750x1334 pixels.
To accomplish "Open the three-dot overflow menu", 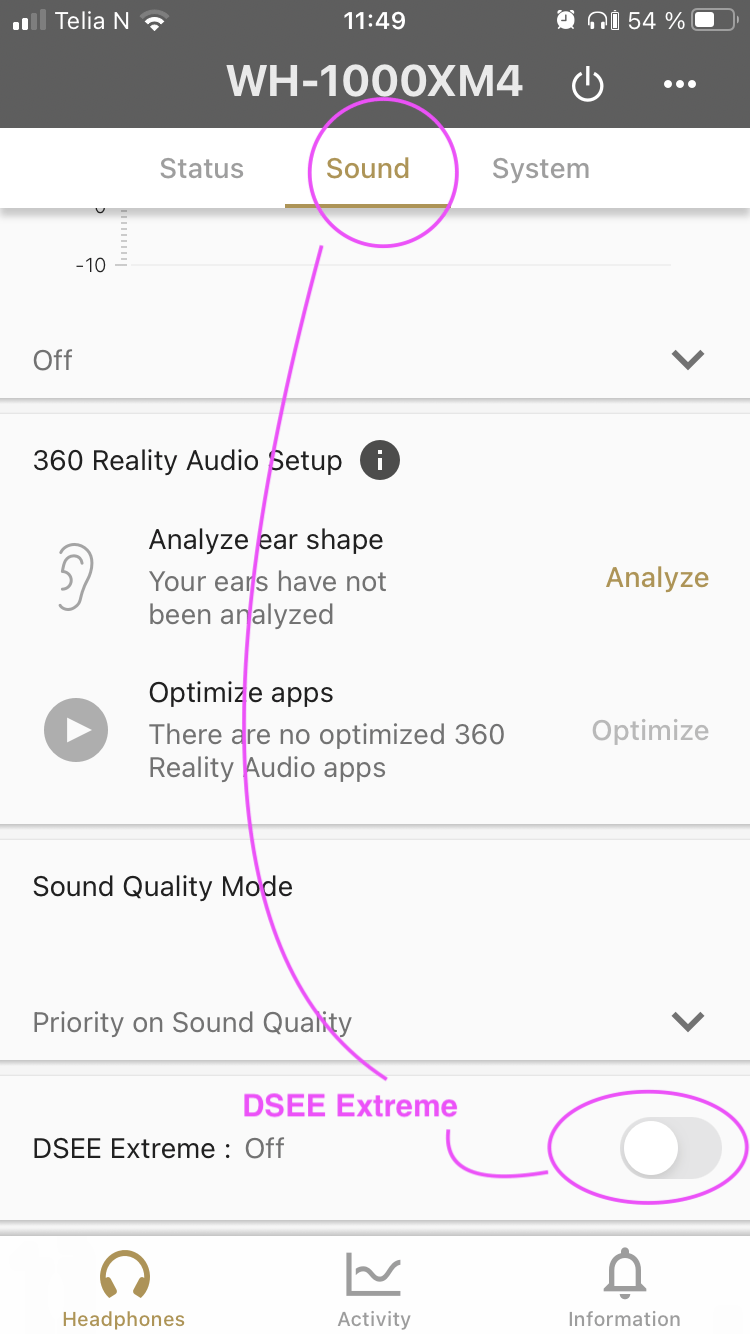I will (680, 84).
